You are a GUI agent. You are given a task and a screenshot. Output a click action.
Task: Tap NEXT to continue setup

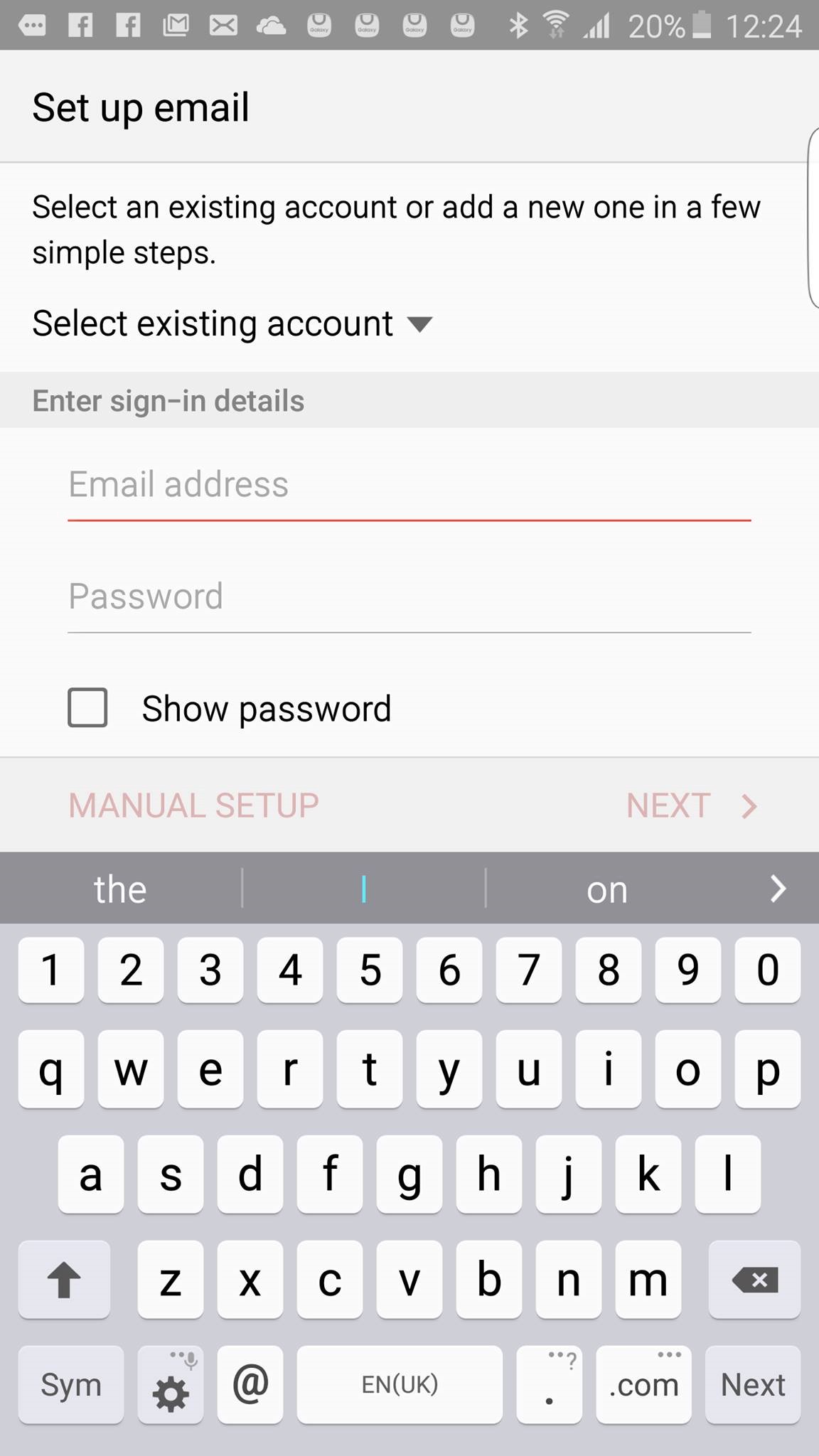pyautogui.click(x=692, y=805)
